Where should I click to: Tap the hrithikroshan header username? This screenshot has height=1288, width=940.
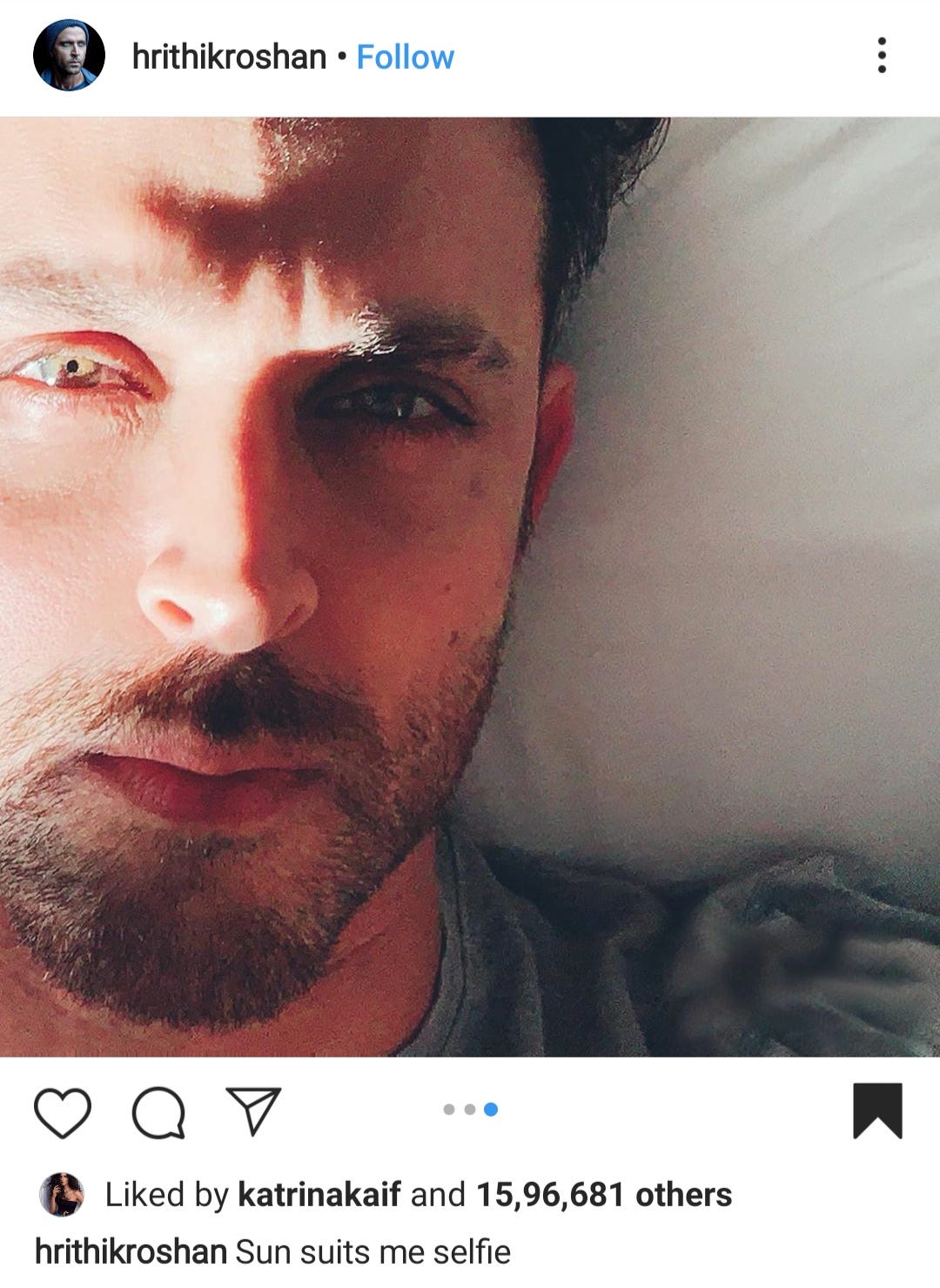click(229, 57)
